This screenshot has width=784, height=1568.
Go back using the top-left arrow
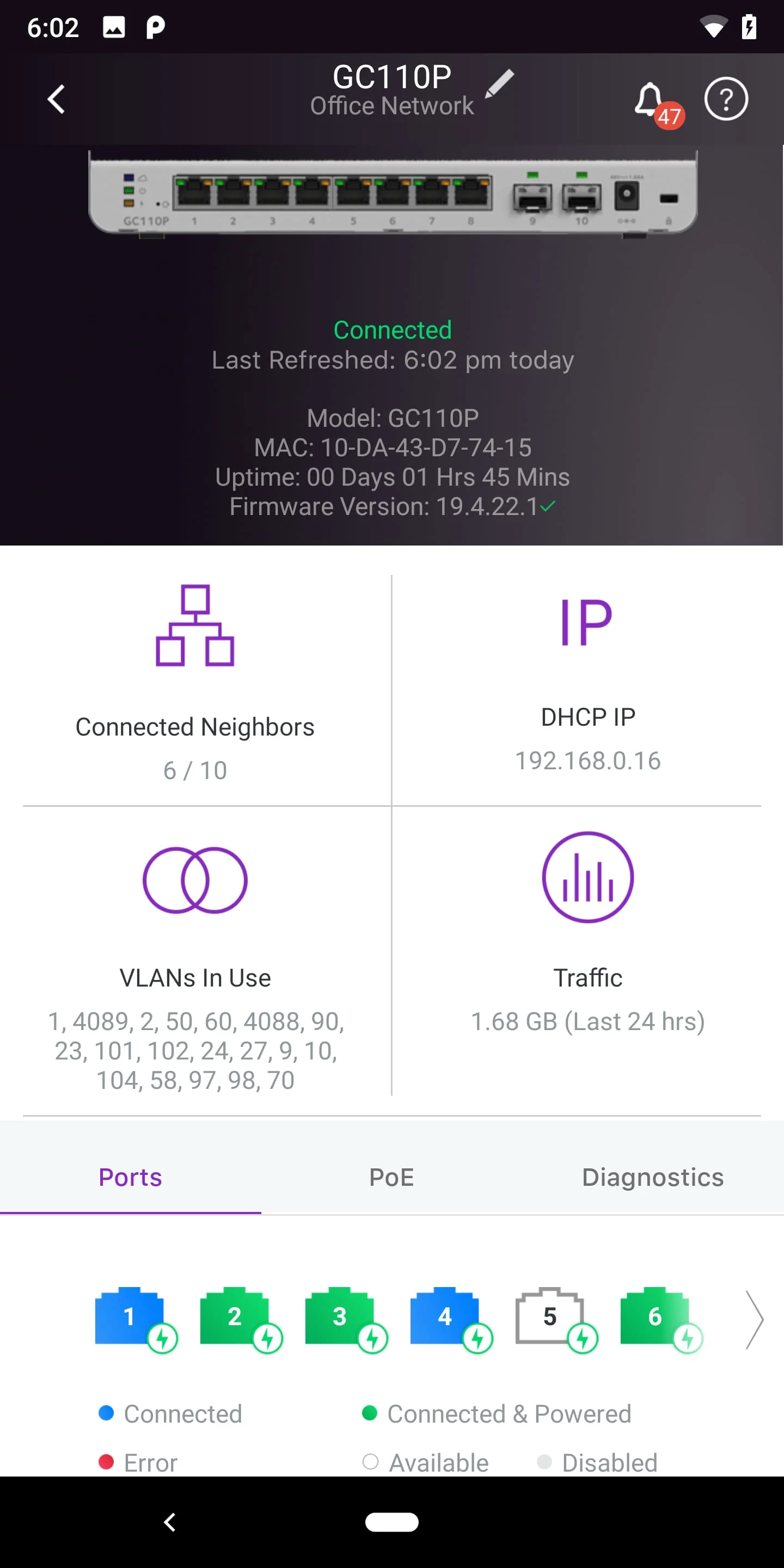click(x=56, y=99)
